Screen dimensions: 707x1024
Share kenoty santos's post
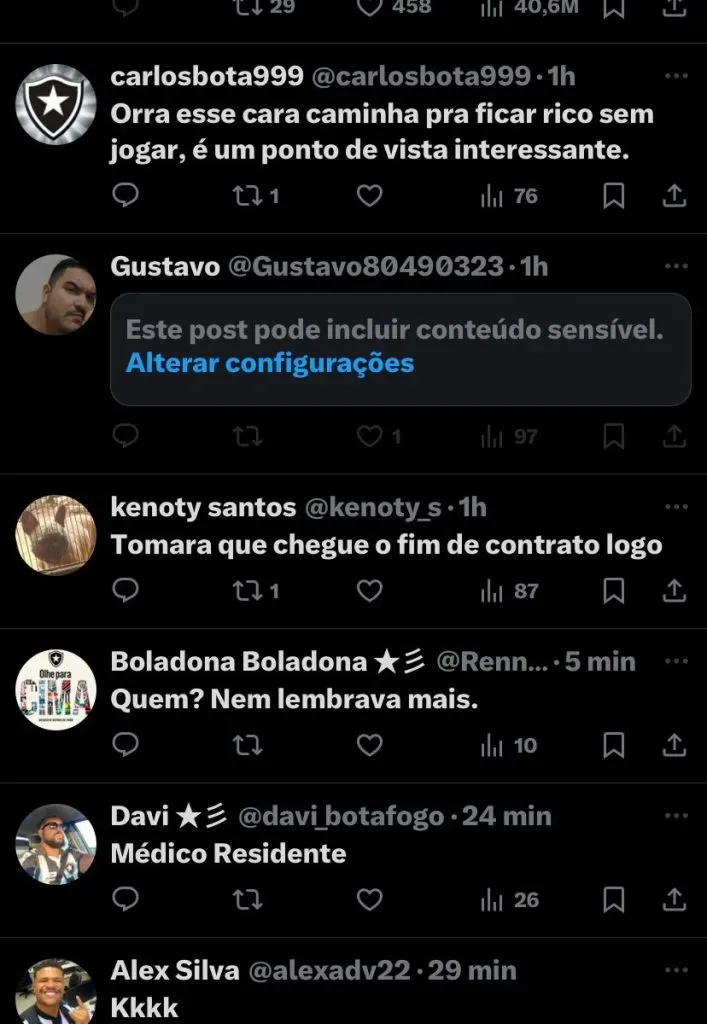click(x=675, y=591)
